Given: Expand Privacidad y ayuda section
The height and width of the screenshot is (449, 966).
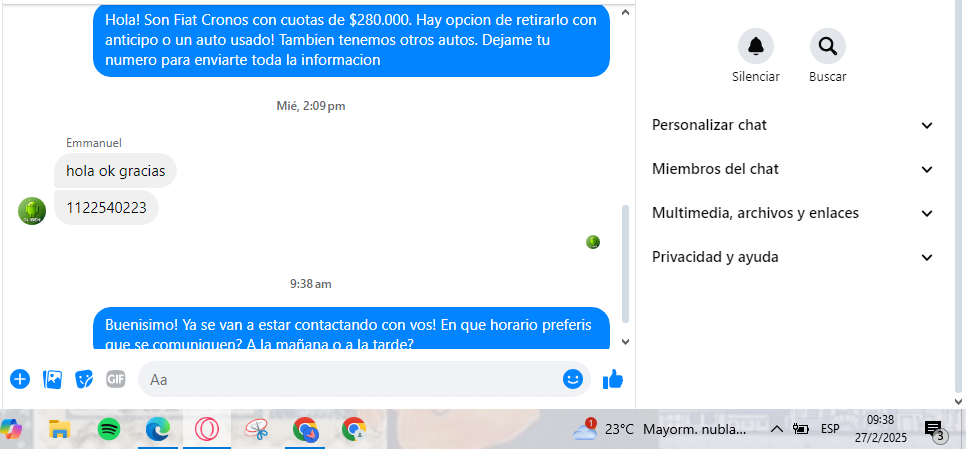Looking at the screenshot, I should (x=792, y=257).
